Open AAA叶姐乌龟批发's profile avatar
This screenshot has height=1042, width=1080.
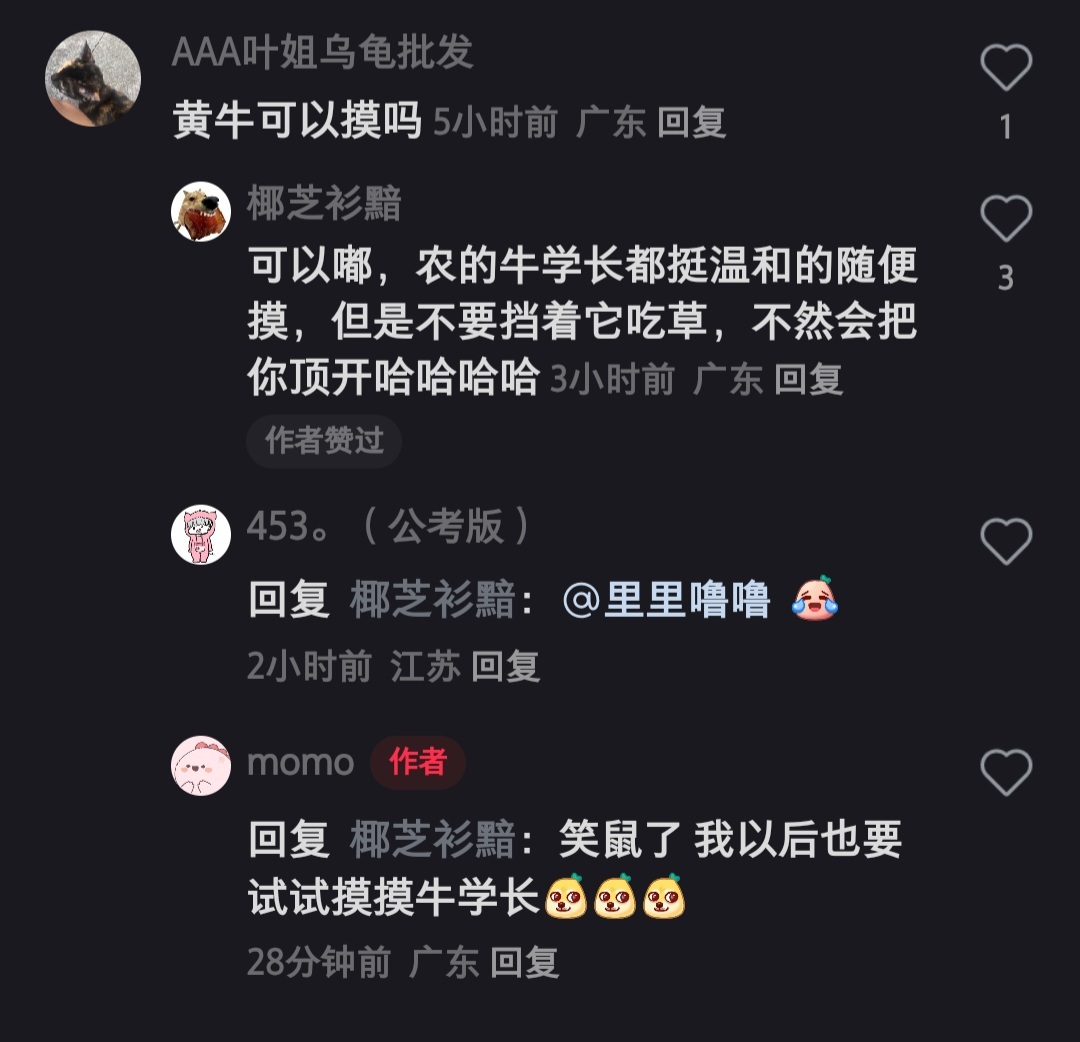(93, 78)
